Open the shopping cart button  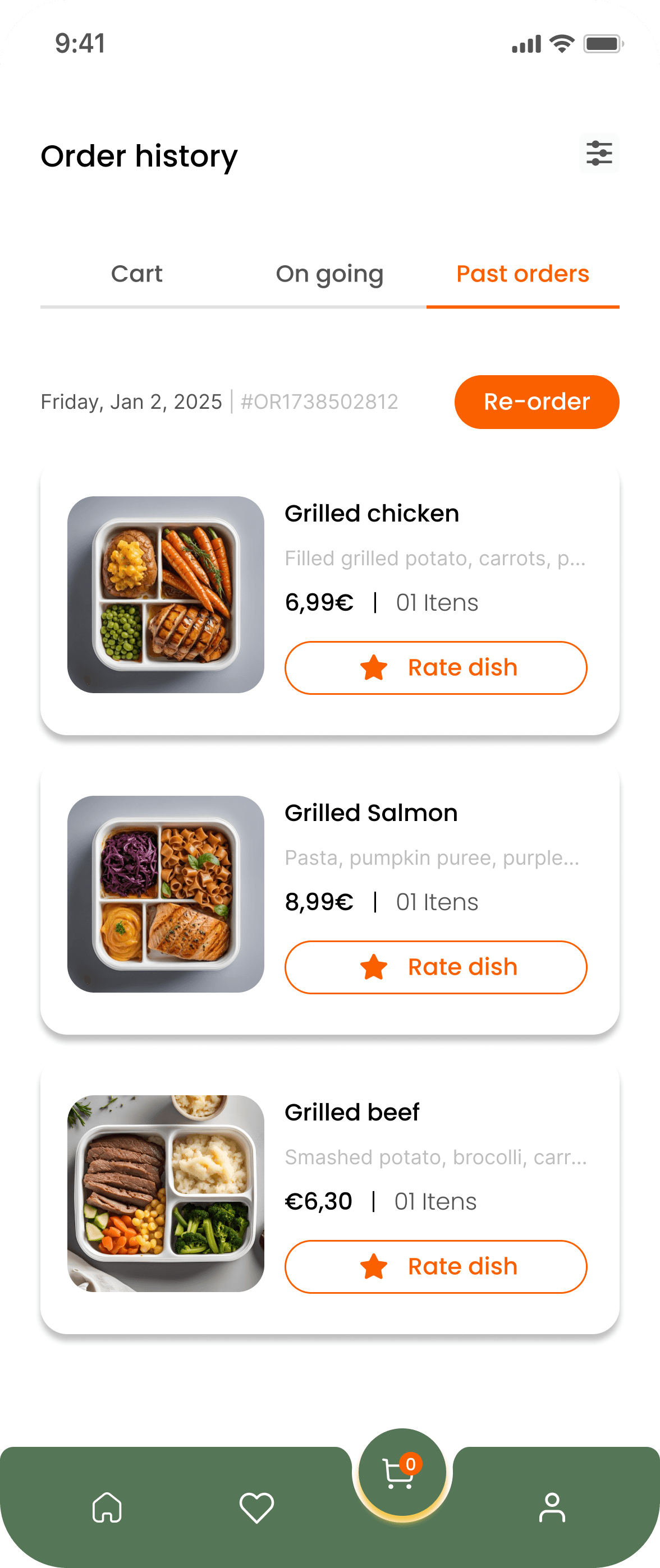(401, 1473)
